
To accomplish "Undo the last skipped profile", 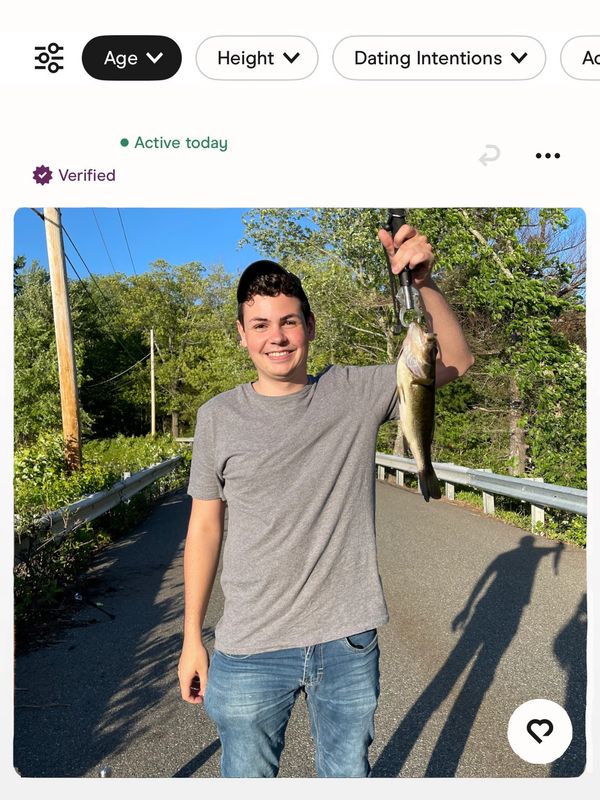I will [489, 155].
